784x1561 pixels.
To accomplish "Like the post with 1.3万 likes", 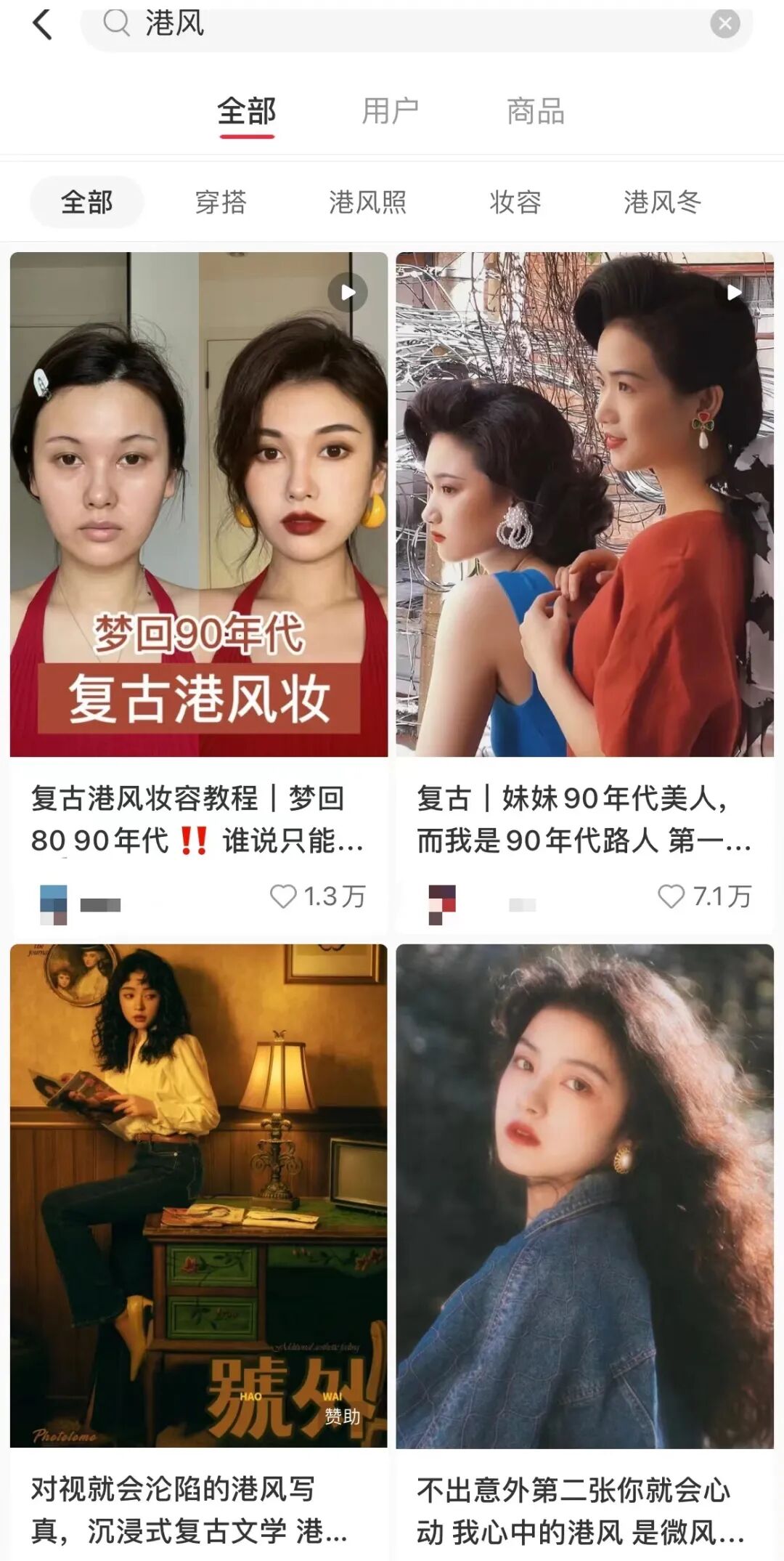I will pos(284,896).
